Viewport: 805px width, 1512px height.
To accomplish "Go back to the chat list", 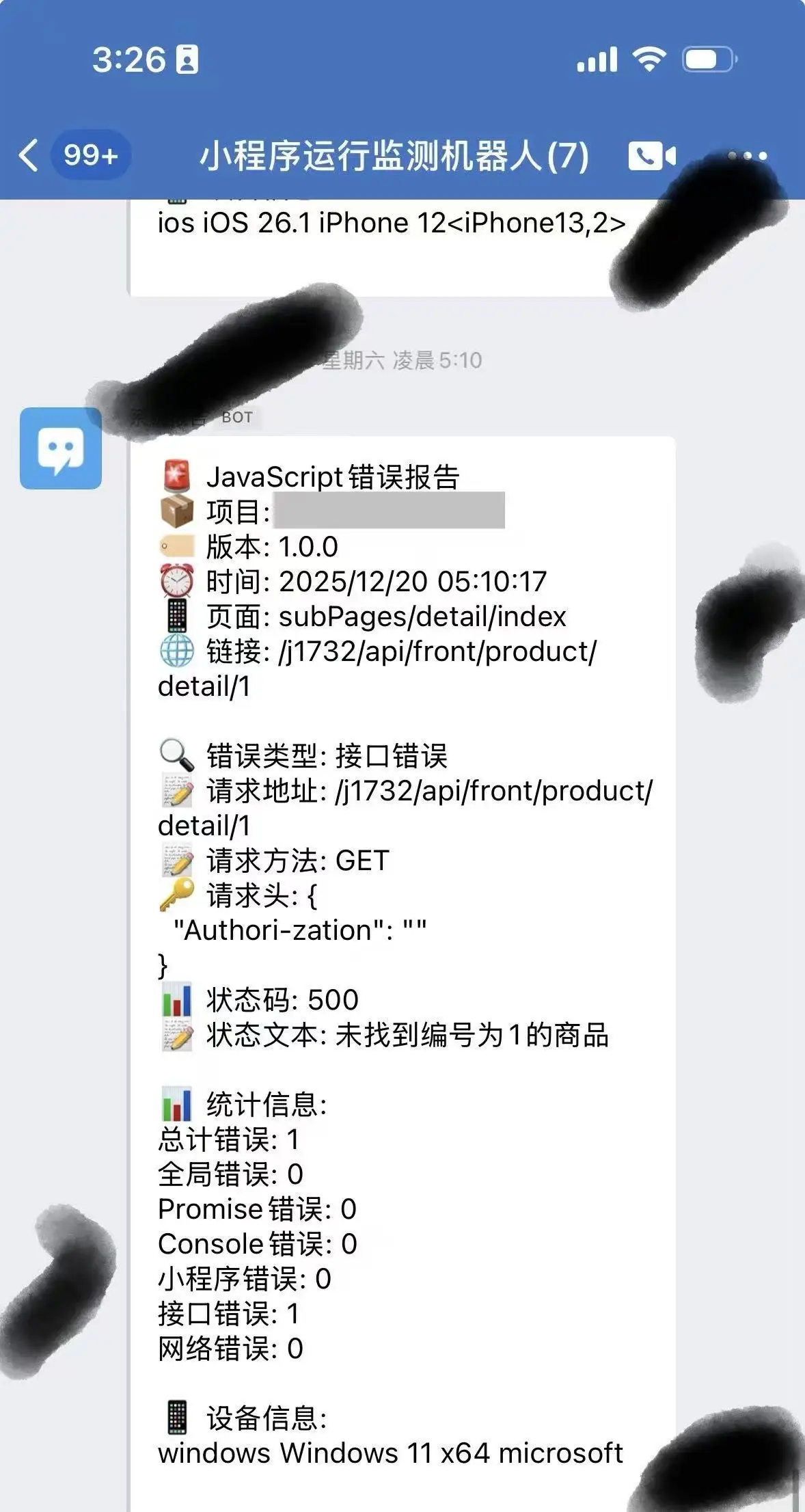I will [x=29, y=155].
